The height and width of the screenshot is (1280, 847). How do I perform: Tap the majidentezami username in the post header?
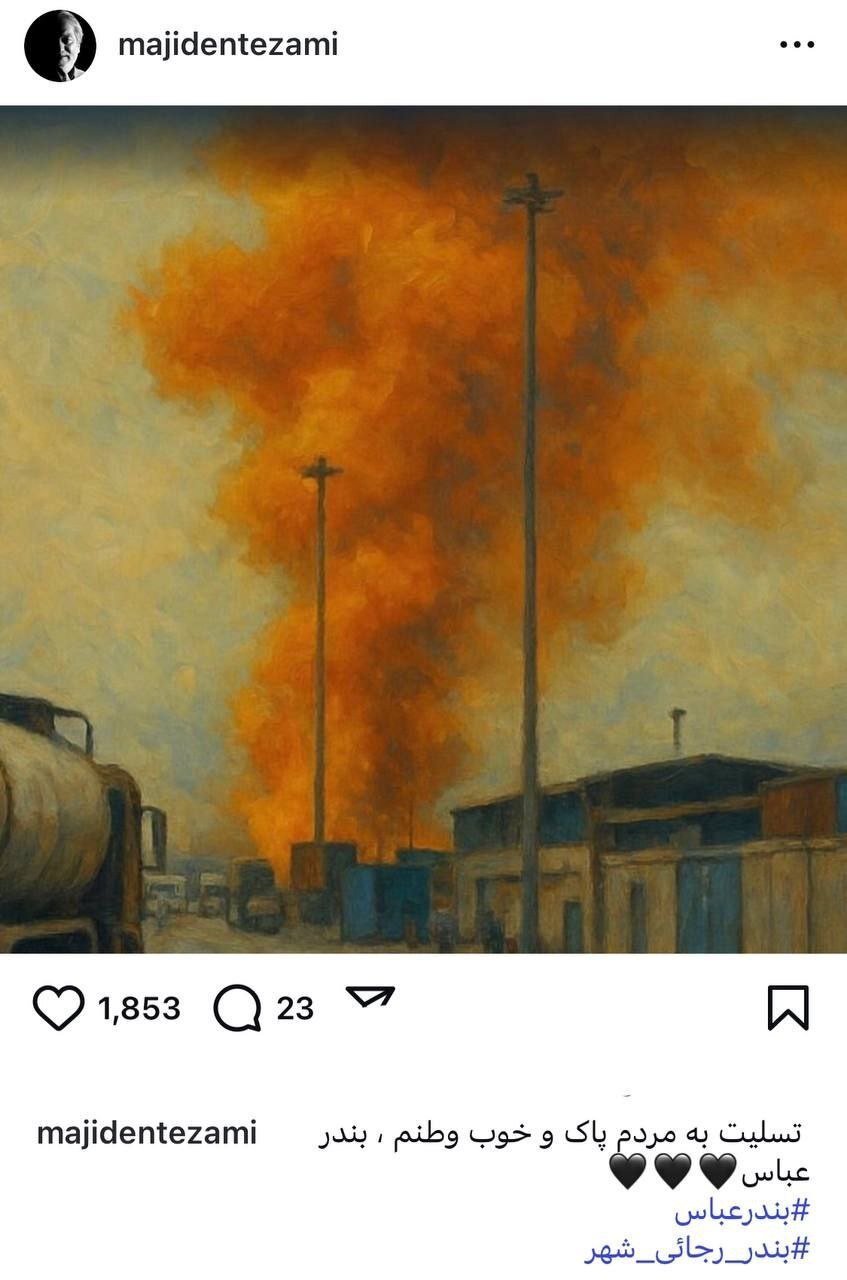tap(228, 45)
